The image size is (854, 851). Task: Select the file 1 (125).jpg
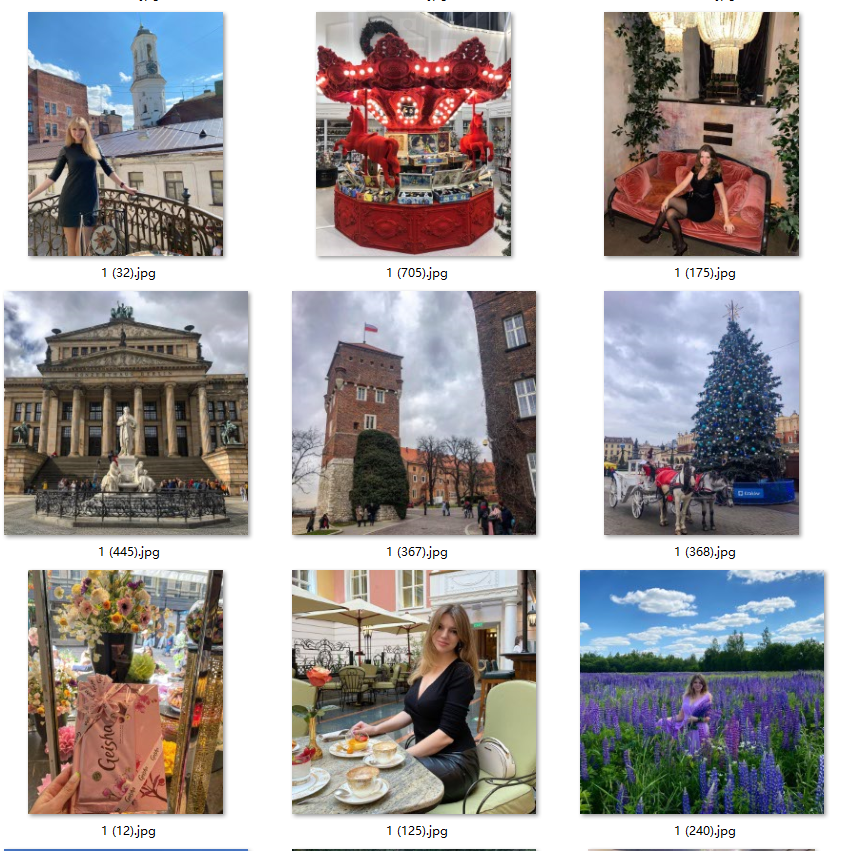click(x=413, y=692)
